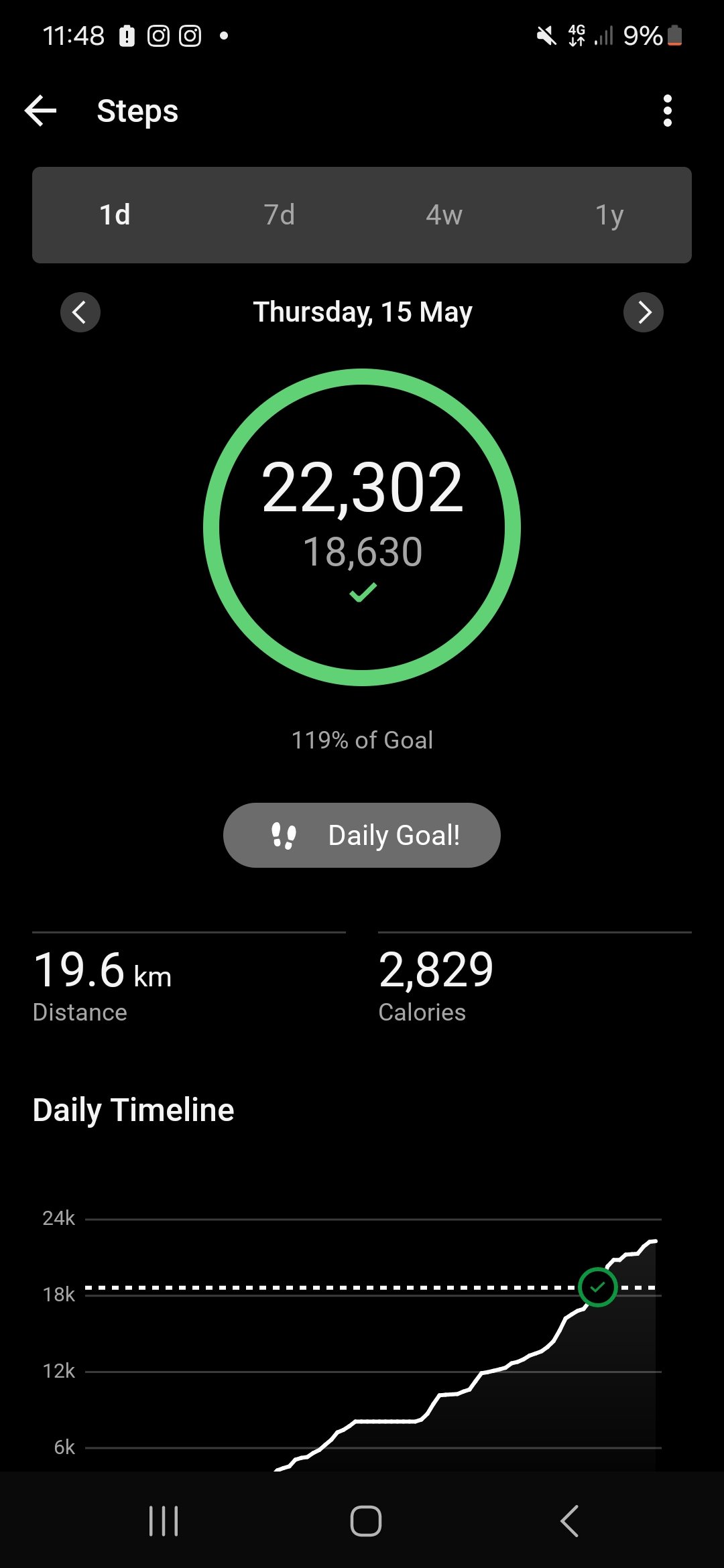The image size is (724, 1568).
Task: Switch to the 4w view
Action: 444,215
